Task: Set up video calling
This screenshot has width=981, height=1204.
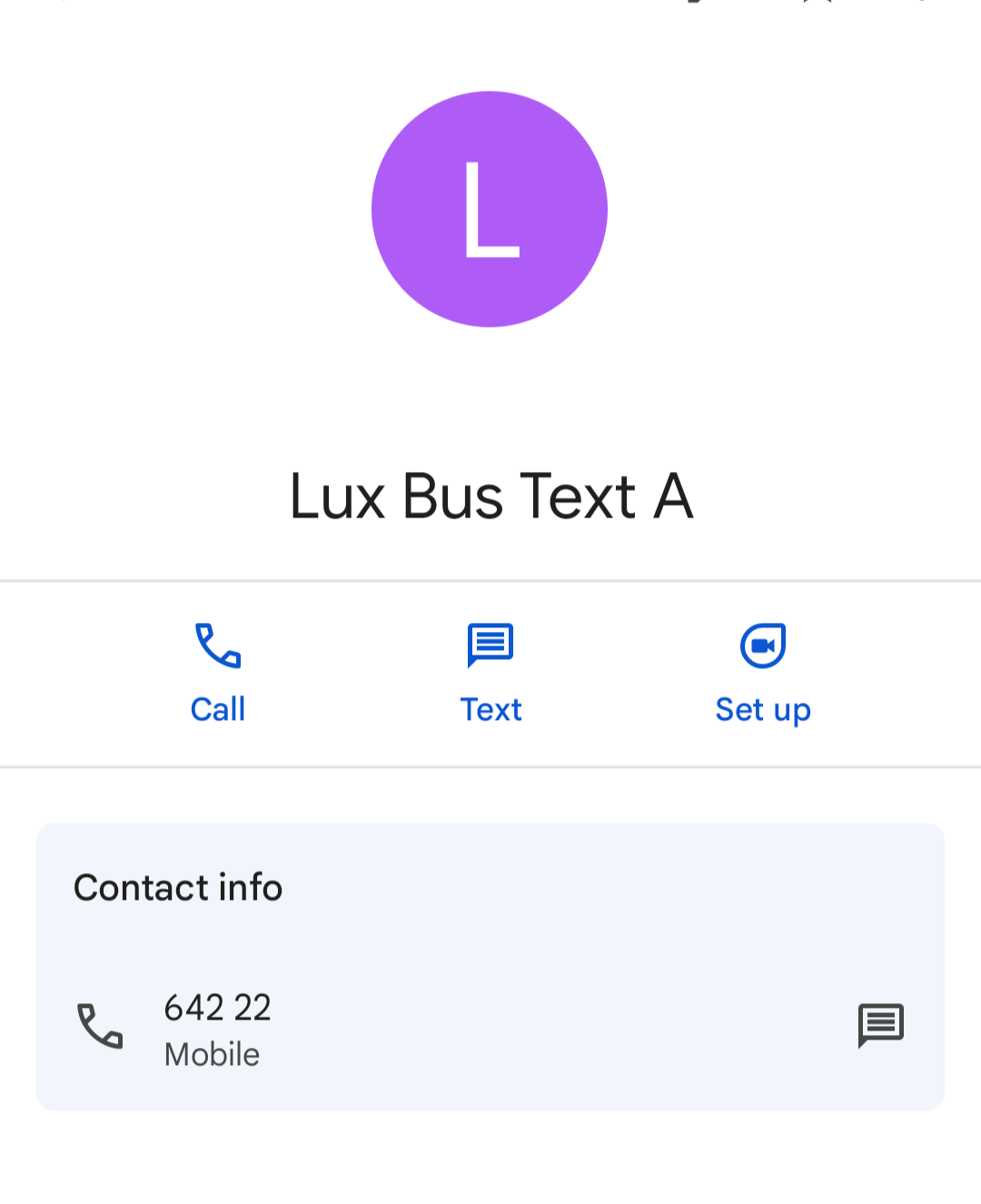Action: click(762, 672)
